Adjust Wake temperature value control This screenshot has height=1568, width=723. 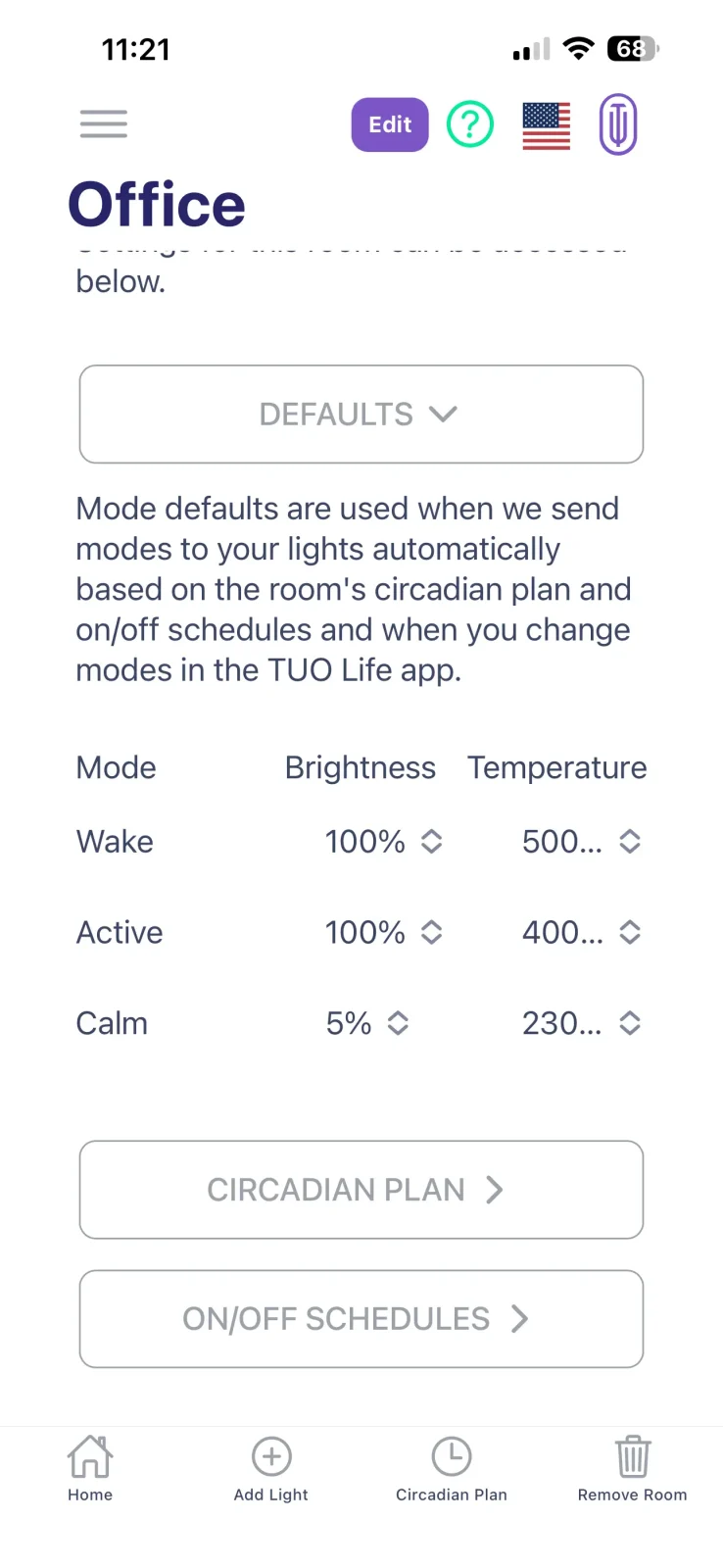[x=628, y=841]
